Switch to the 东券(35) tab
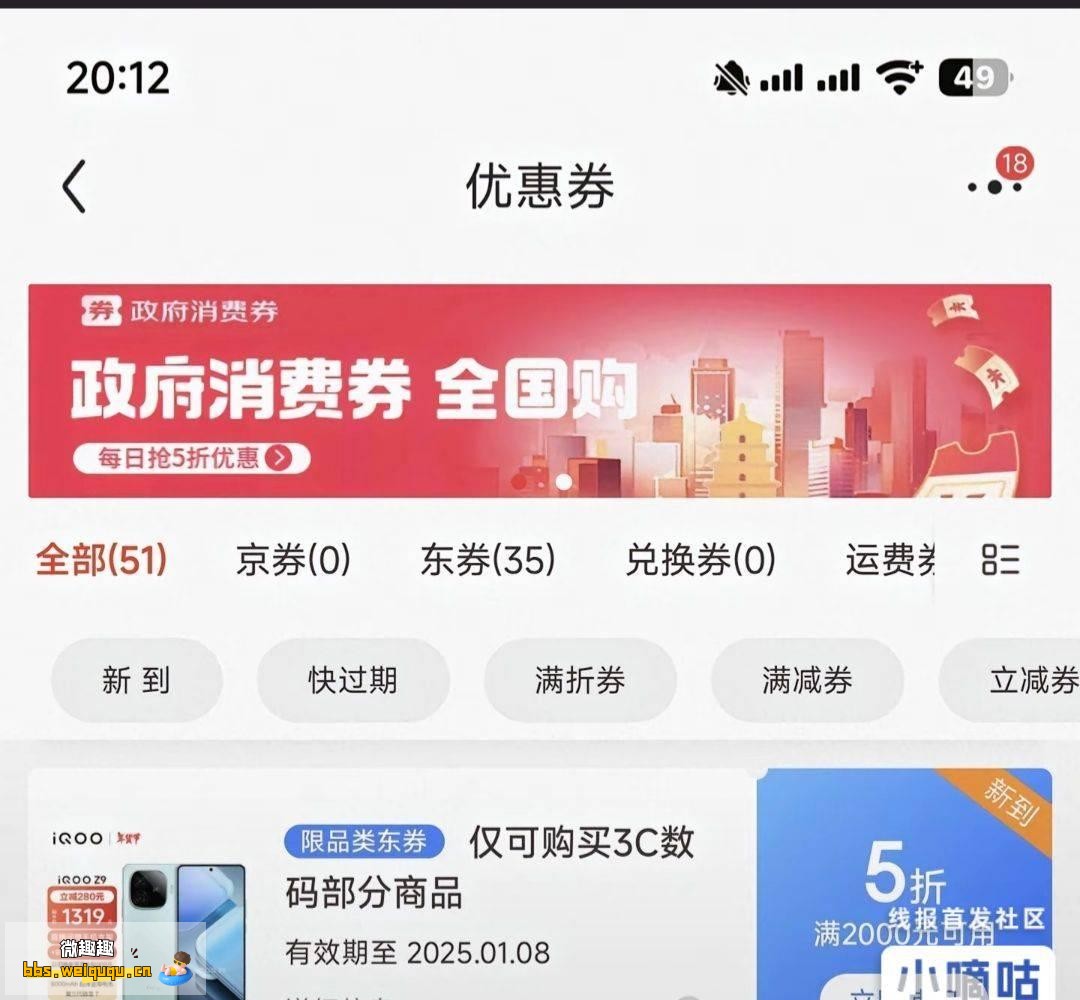 point(487,560)
